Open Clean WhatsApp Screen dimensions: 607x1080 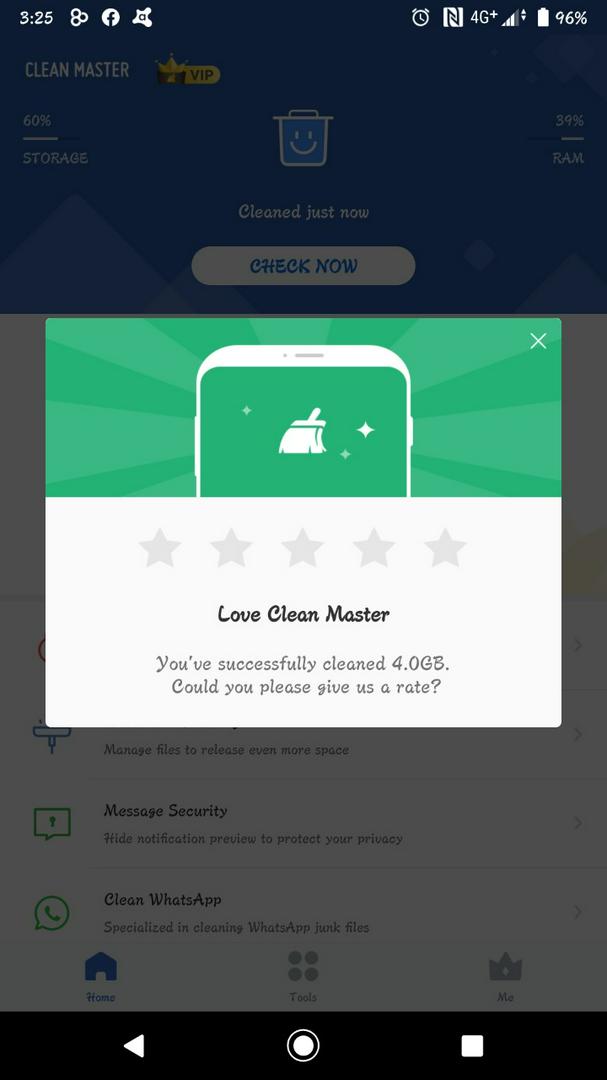303,913
